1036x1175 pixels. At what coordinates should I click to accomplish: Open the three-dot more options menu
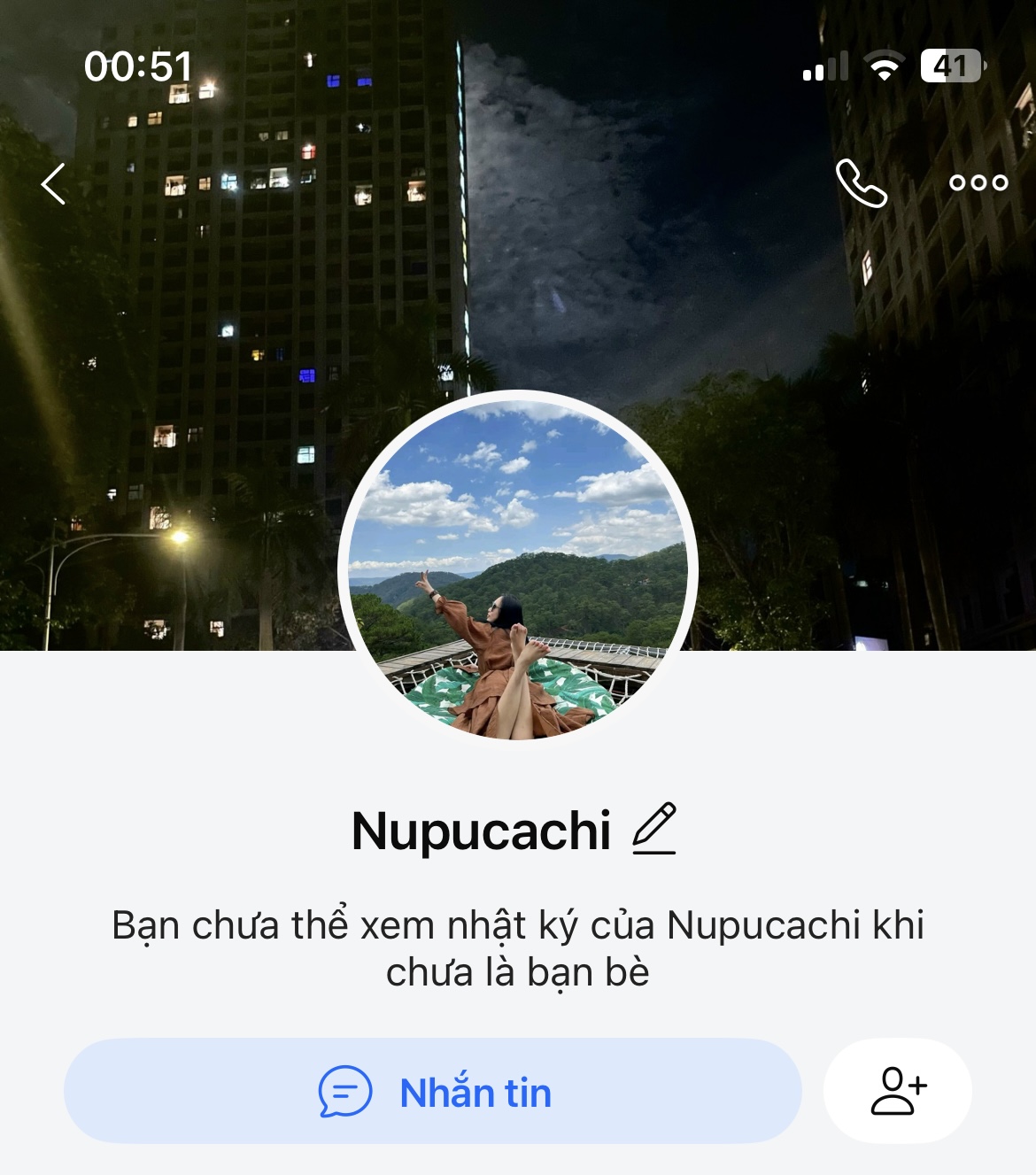point(978,183)
